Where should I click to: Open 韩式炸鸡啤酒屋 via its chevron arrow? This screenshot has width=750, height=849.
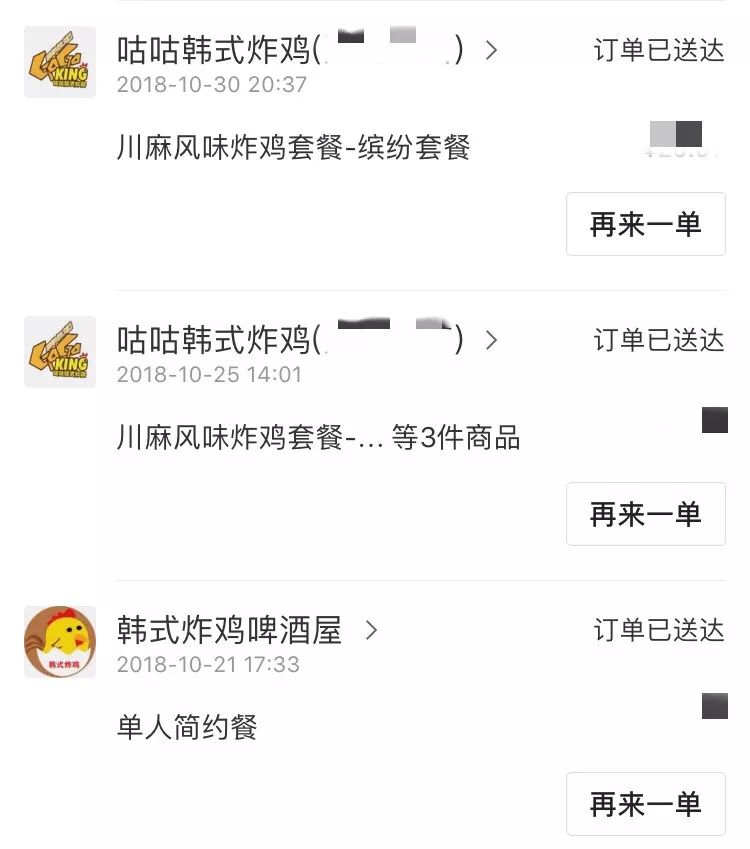click(372, 631)
